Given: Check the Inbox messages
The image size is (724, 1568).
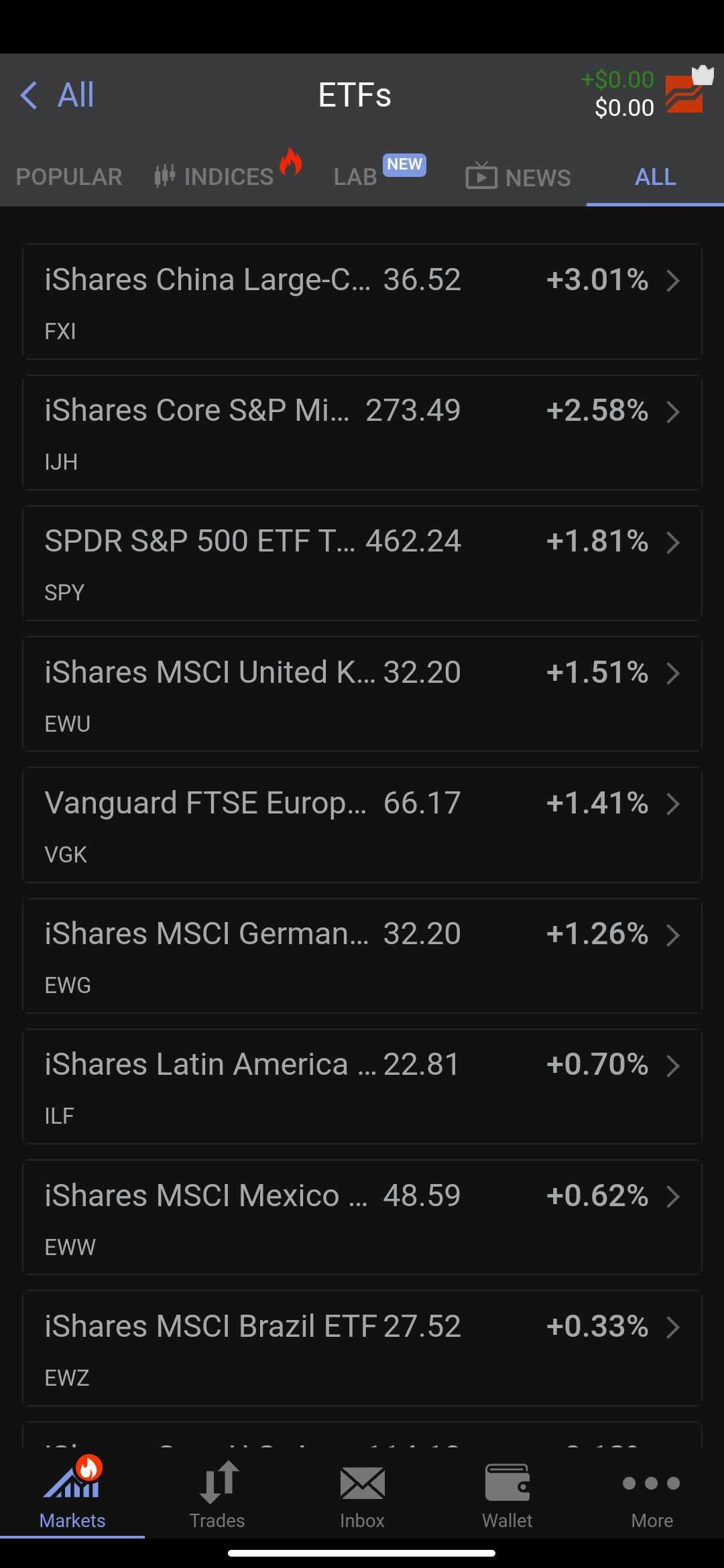Looking at the screenshot, I should (362, 1494).
